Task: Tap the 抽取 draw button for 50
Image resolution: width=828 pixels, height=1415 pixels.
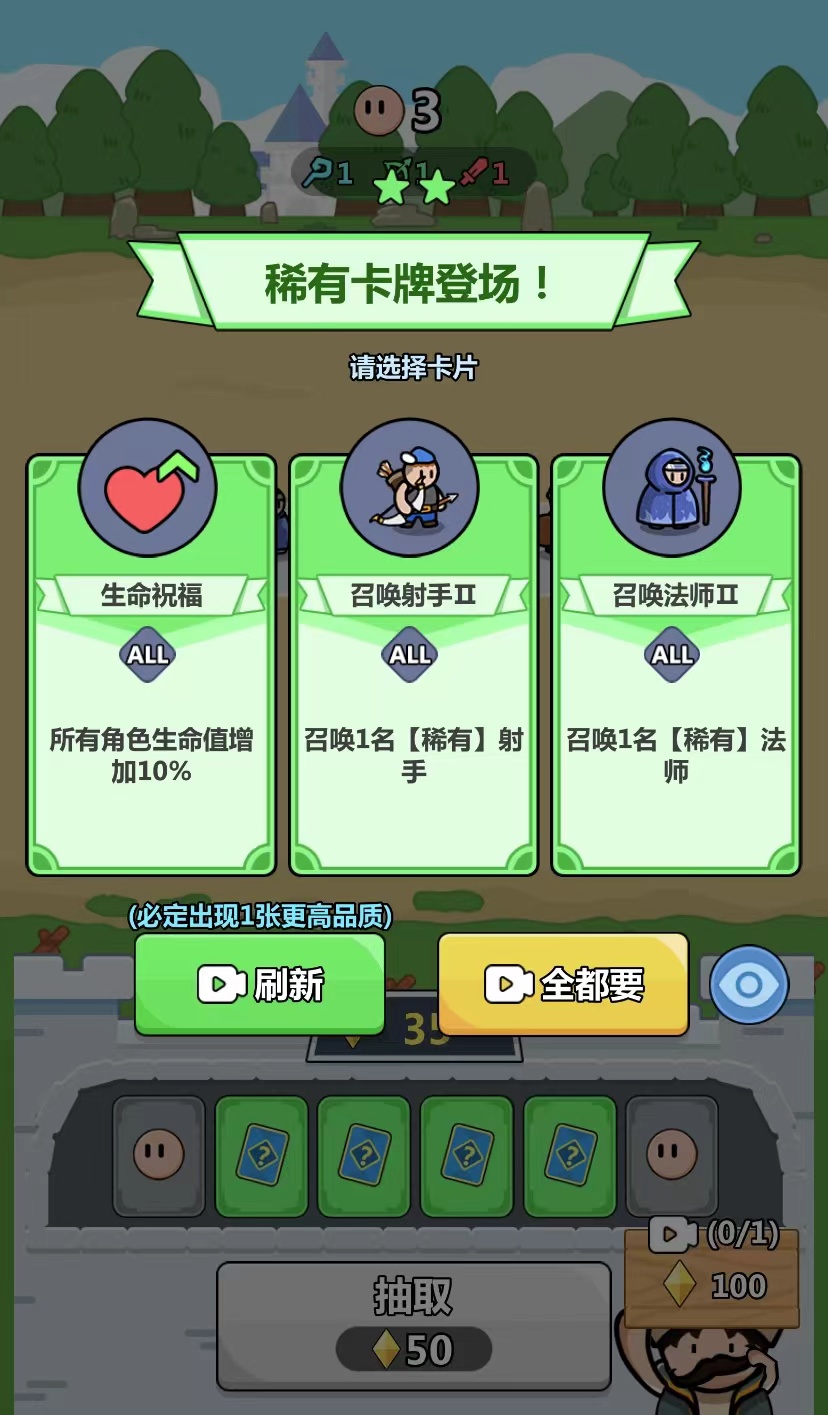Action: tap(413, 1325)
